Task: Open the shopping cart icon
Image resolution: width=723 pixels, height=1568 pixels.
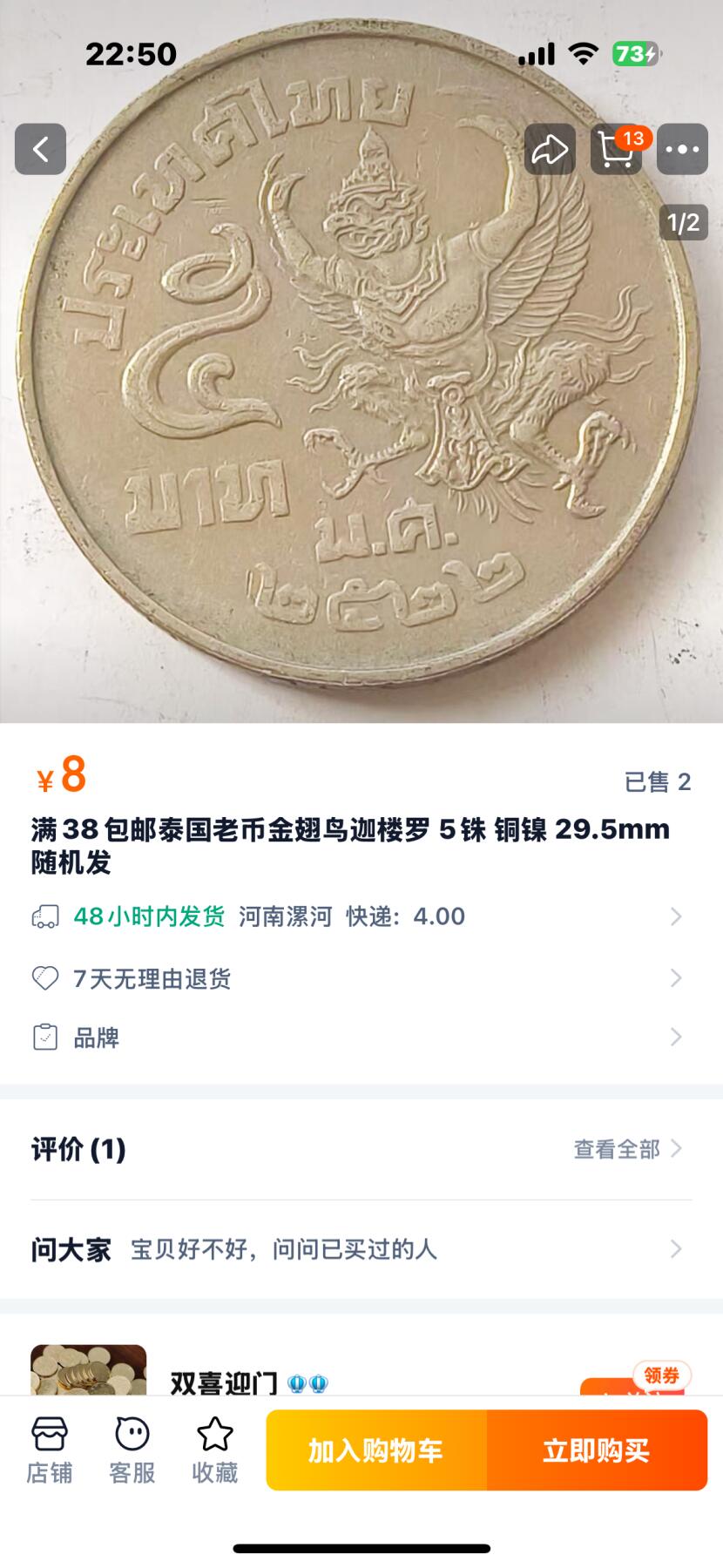Action: point(615,149)
